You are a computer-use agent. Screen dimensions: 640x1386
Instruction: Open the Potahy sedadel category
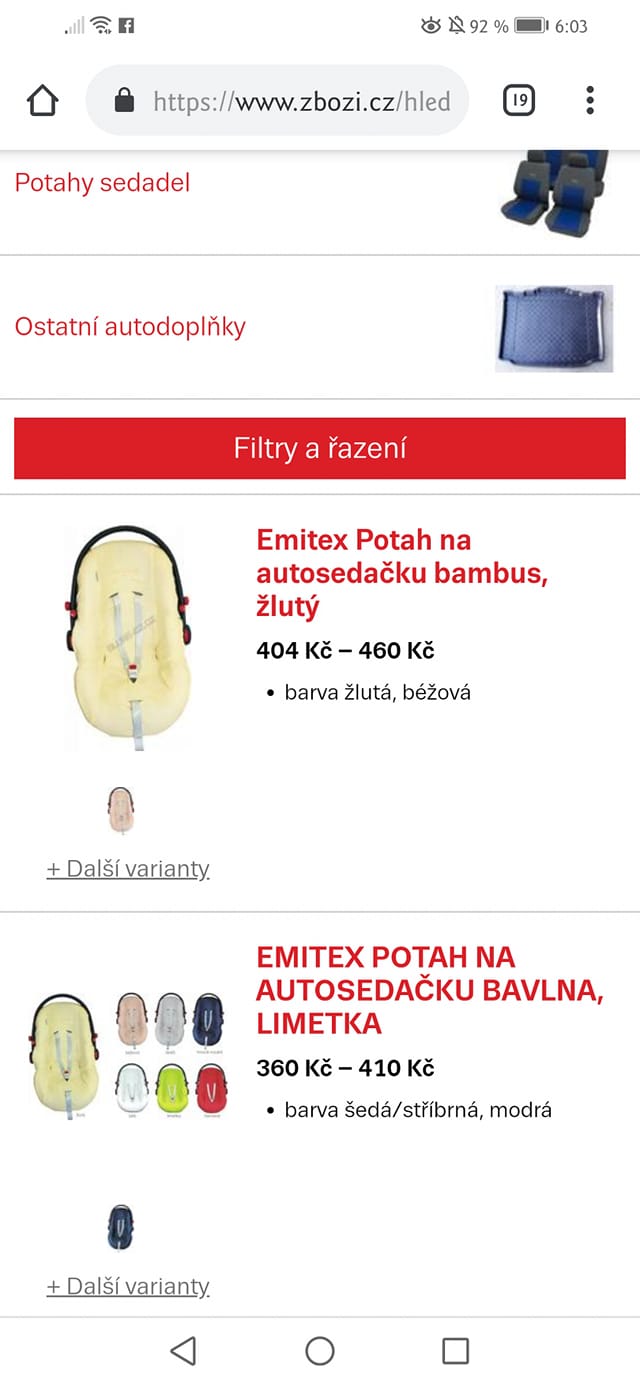102,183
